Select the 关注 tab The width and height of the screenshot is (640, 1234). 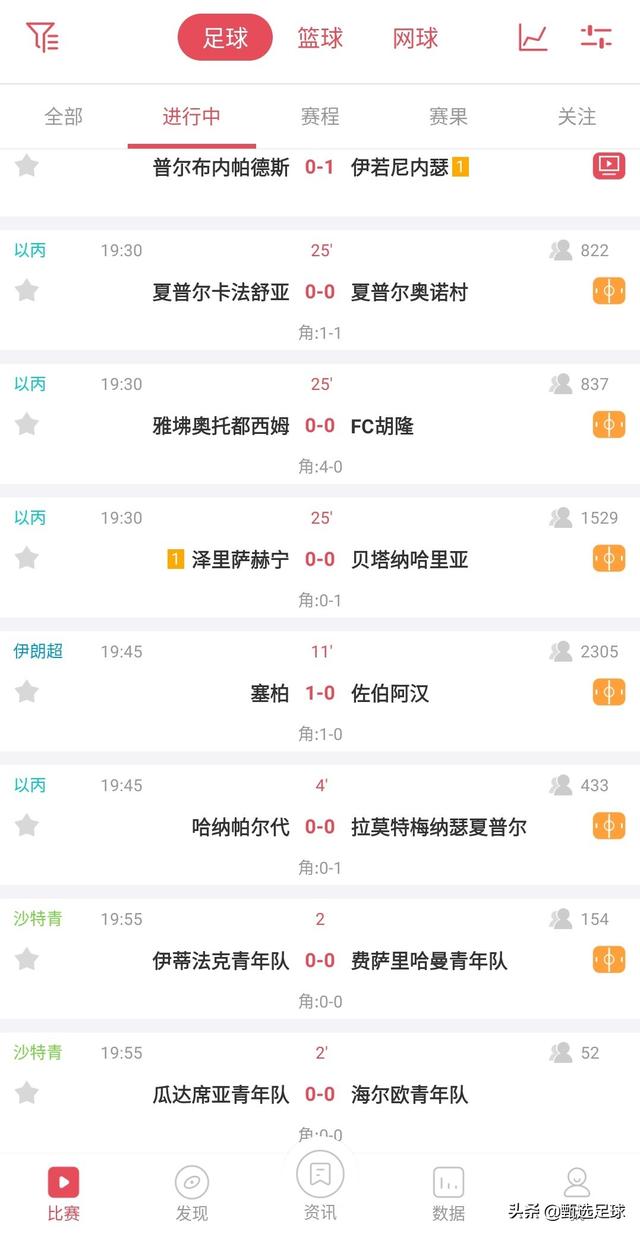(x=577, y=117)
